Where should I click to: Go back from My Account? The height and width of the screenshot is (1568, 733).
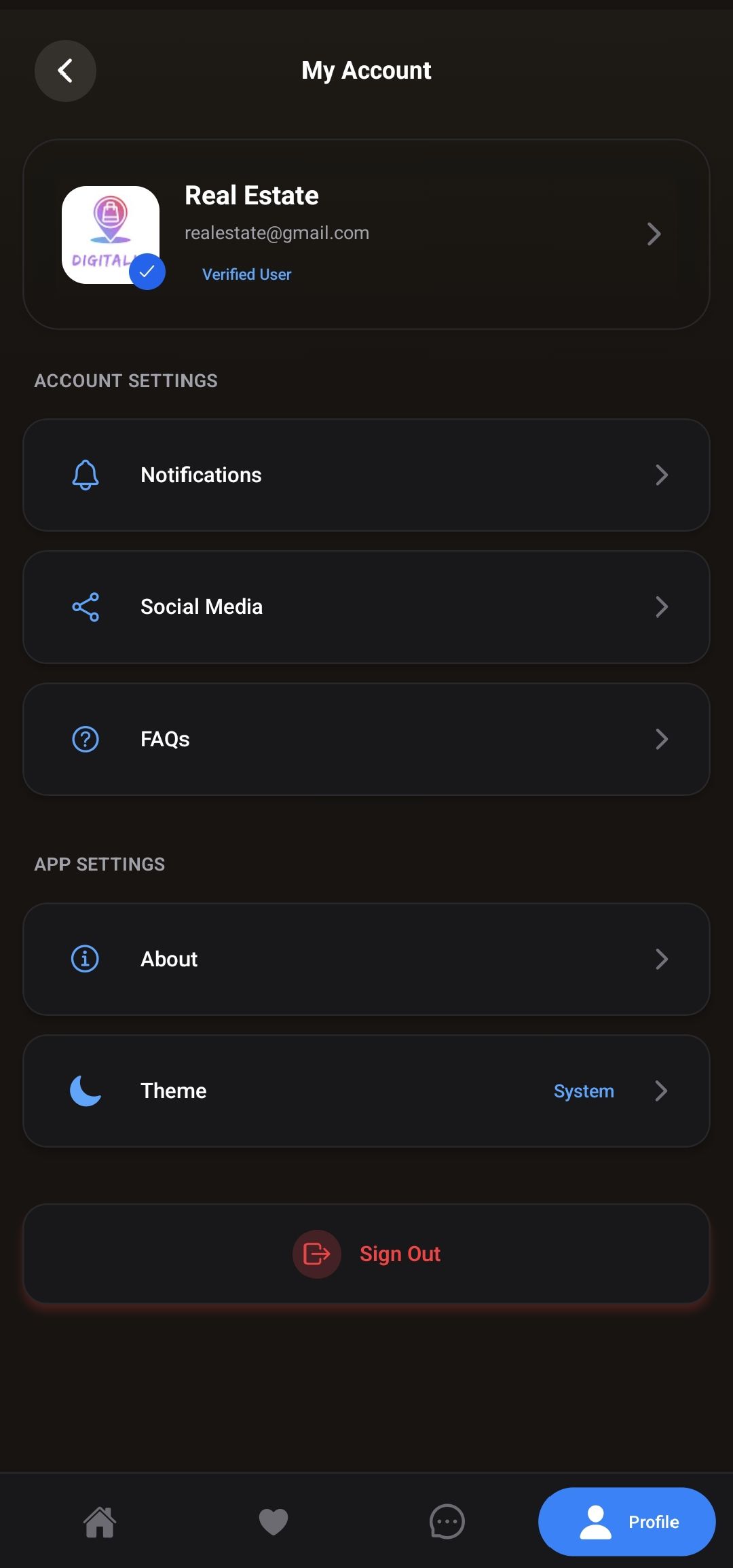65,71
